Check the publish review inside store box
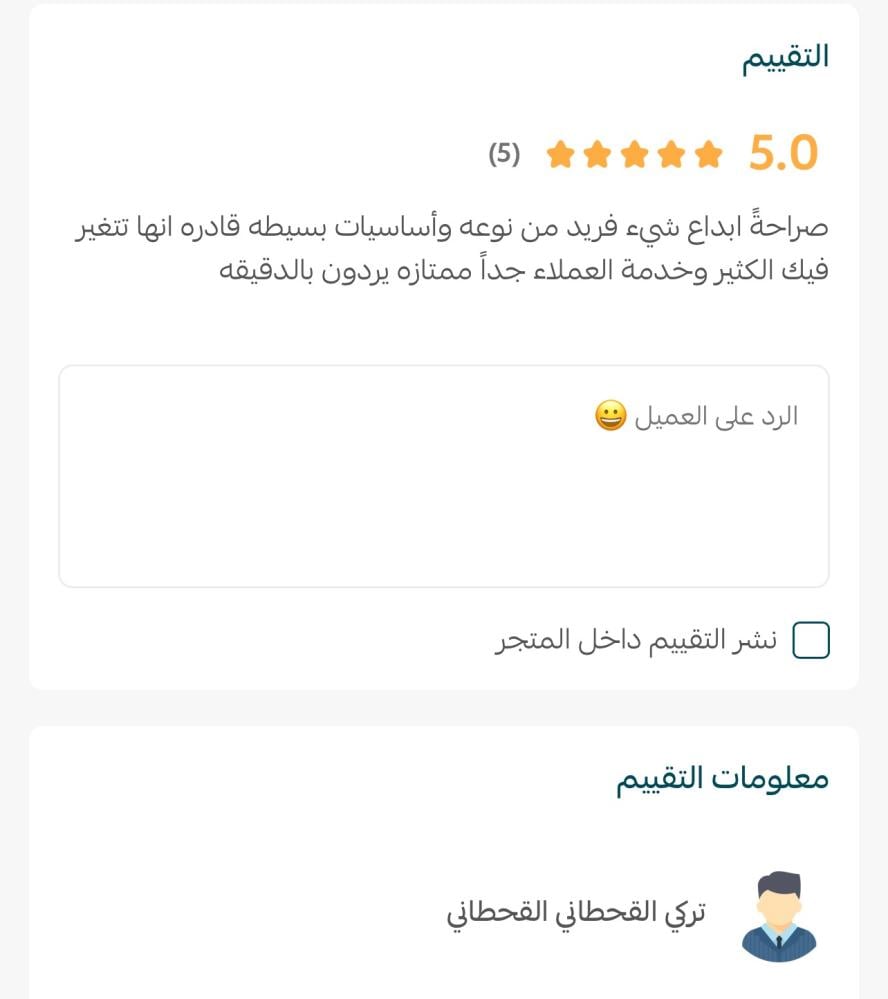Viewport: 888px width, 999px height. pos(810,641)
